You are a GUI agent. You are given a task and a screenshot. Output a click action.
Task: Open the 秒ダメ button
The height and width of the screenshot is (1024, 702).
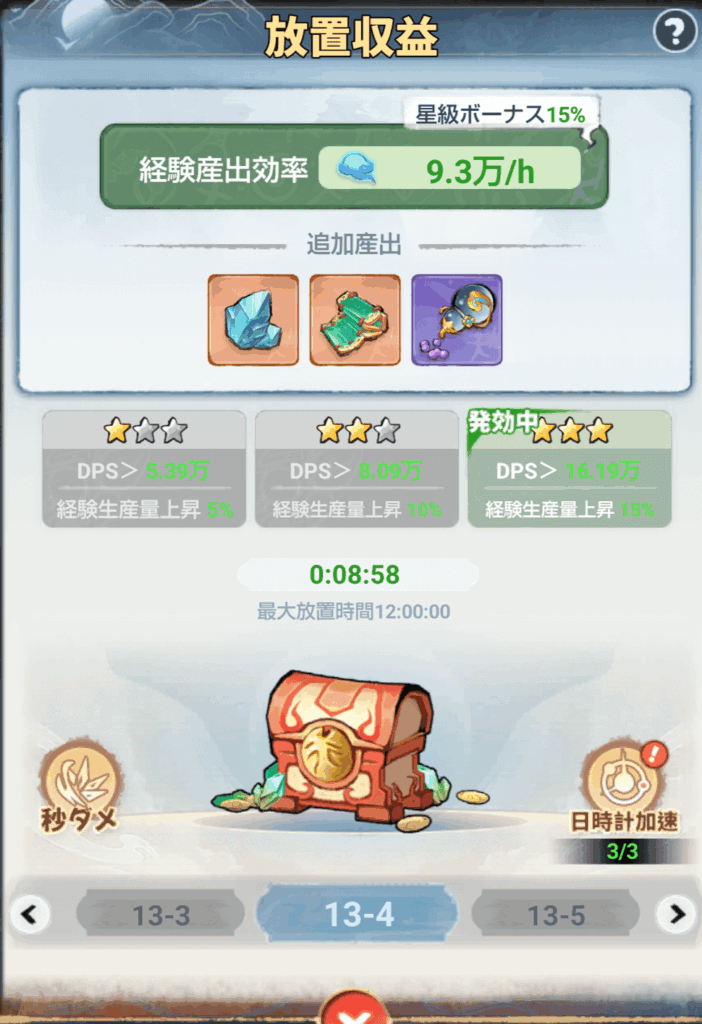tap(80, 786)
